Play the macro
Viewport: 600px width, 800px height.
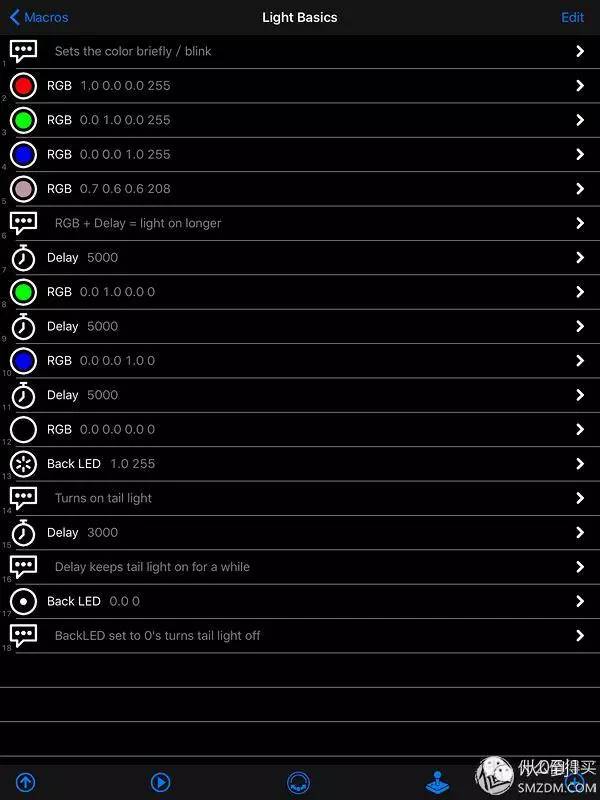(160, 782)
